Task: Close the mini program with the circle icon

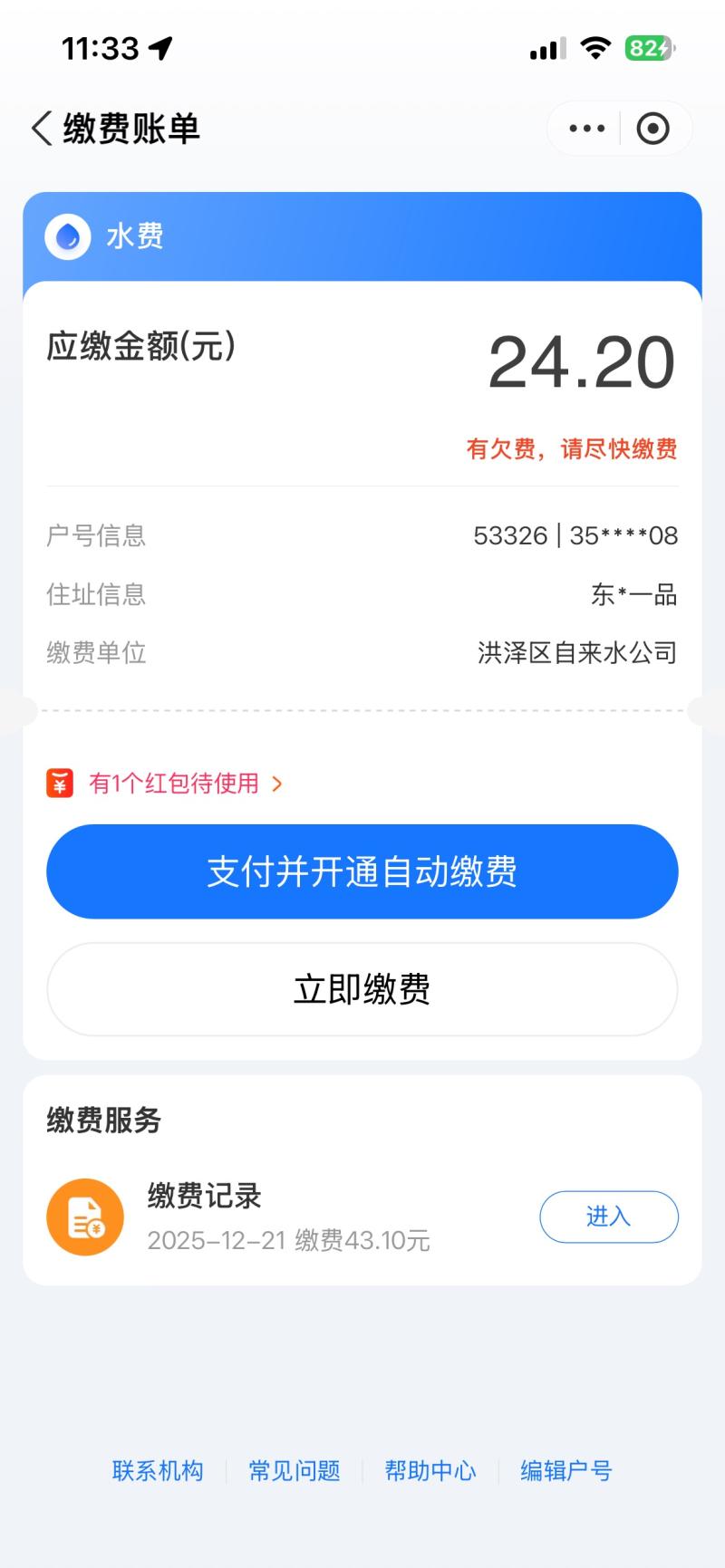Action: [652, 129]
